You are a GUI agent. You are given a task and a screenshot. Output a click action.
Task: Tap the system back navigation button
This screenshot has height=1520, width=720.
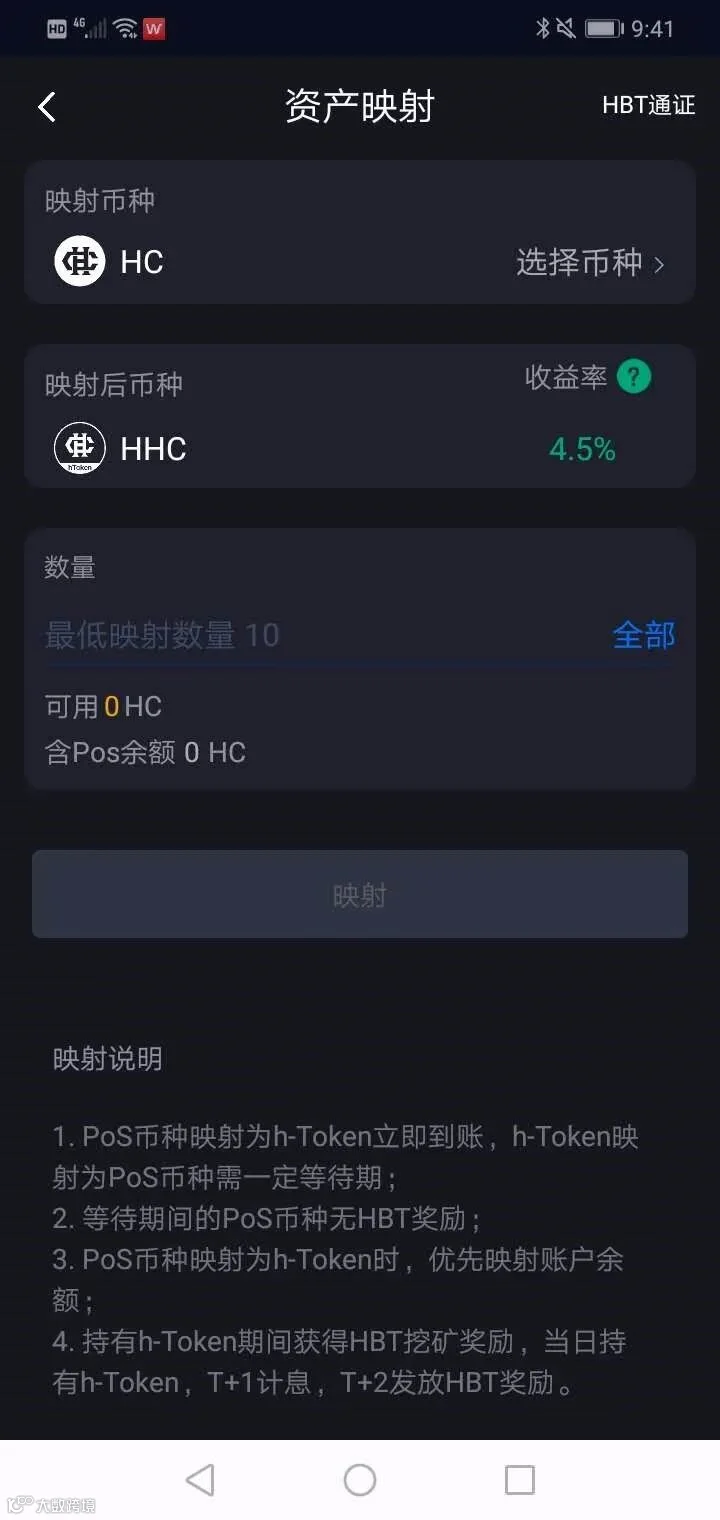tap(200, 1480)
